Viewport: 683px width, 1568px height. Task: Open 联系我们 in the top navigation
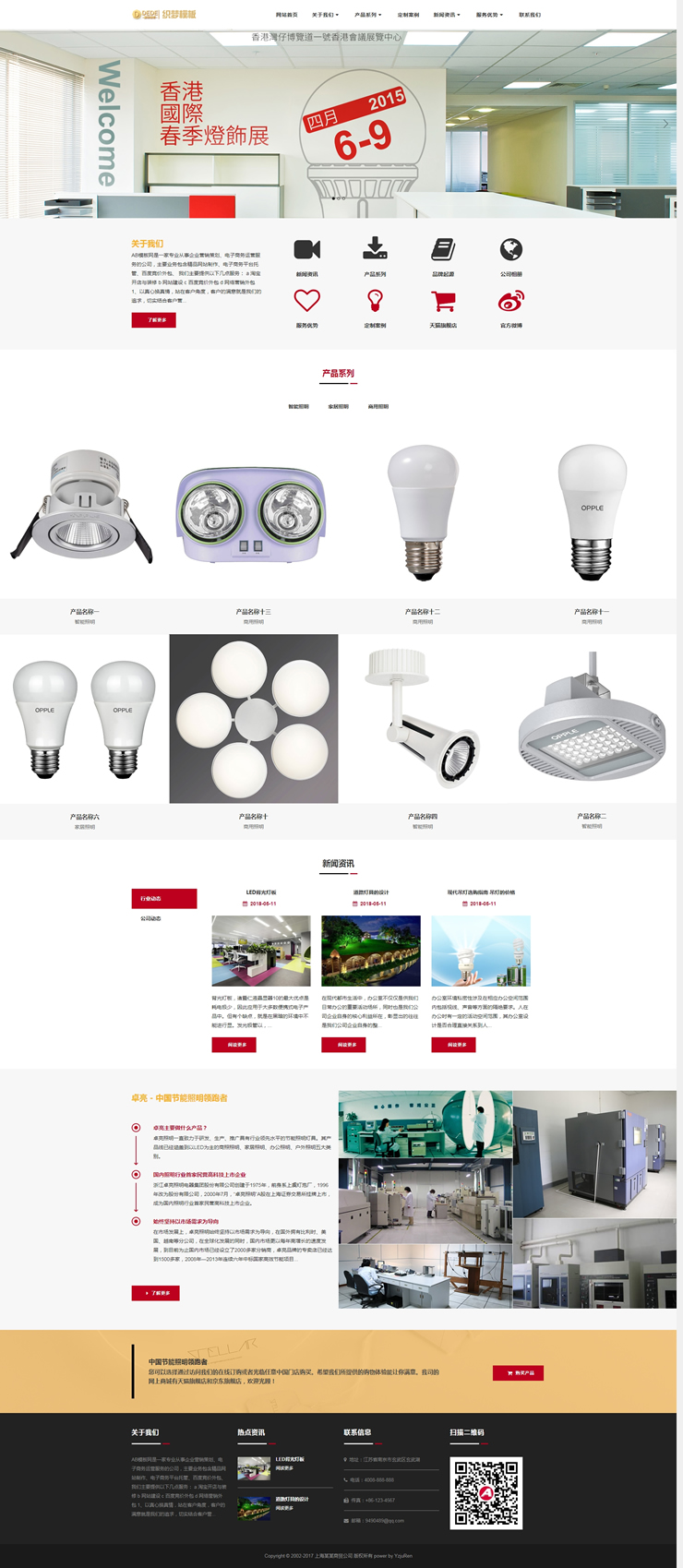click(x=530, y=15)
